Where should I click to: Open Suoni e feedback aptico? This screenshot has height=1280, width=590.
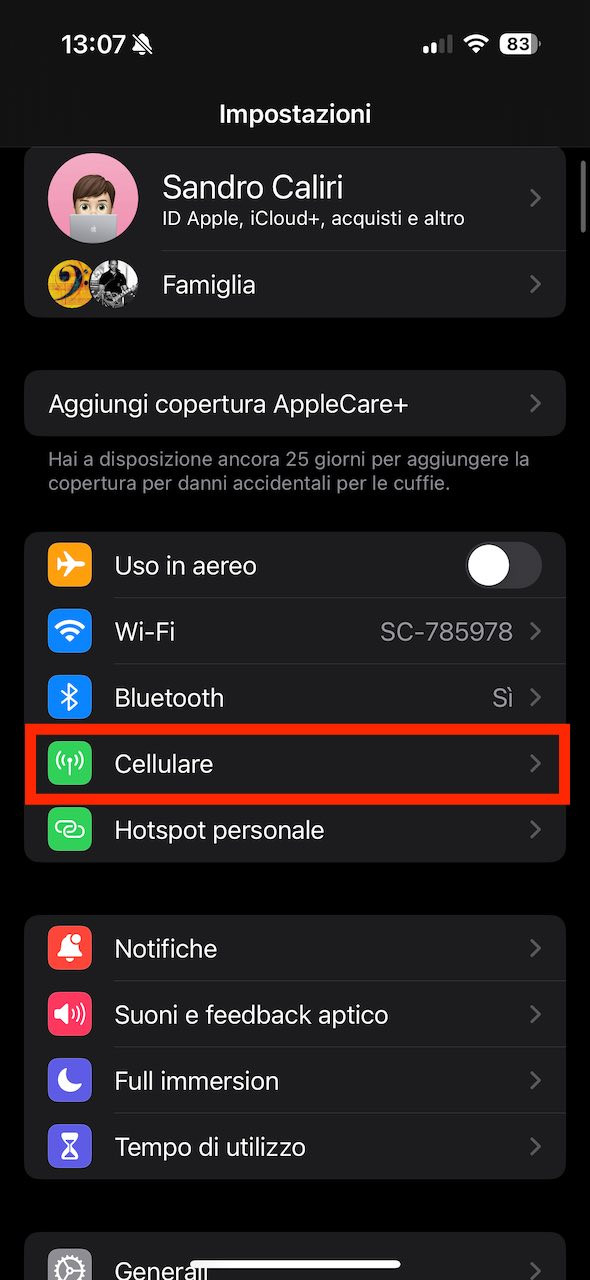point(295,1015)
